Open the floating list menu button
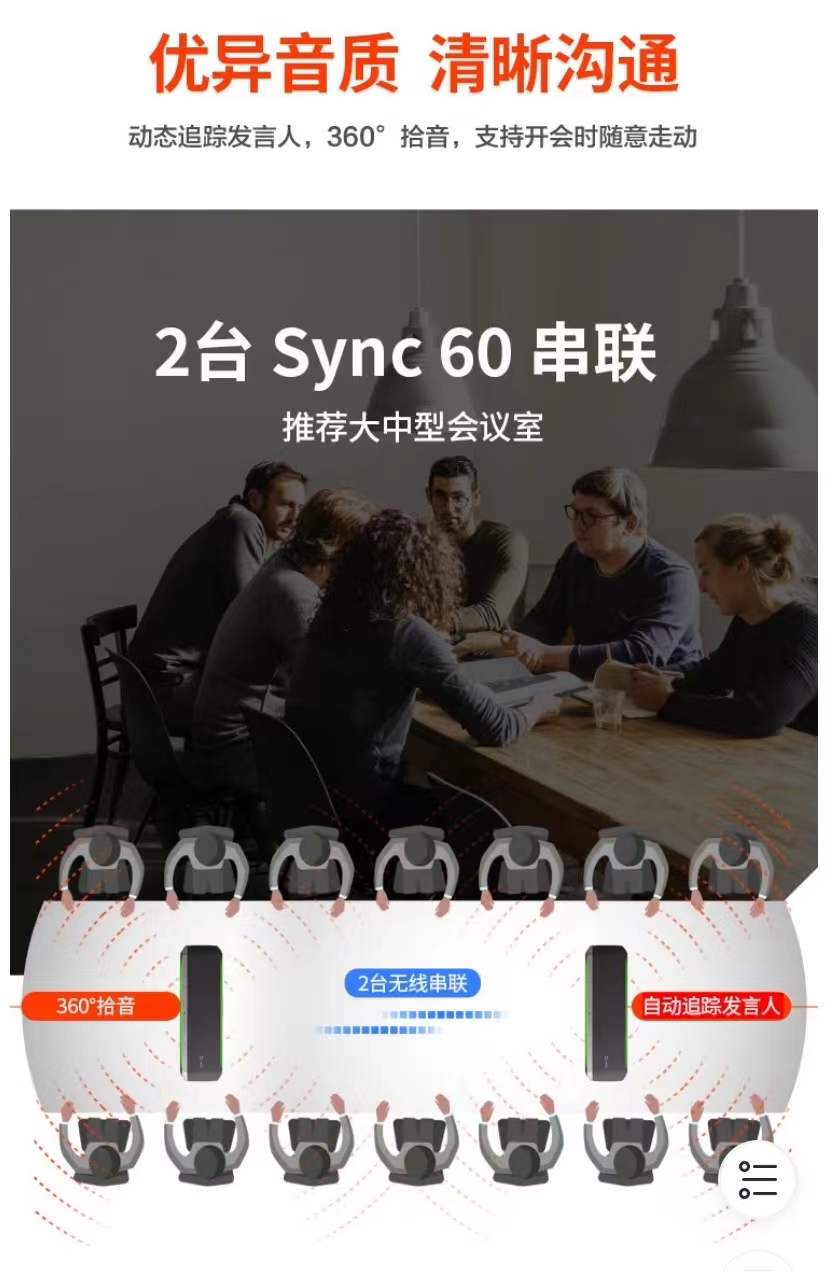Screen dimensions: 828x1271 coord(757,1179)
